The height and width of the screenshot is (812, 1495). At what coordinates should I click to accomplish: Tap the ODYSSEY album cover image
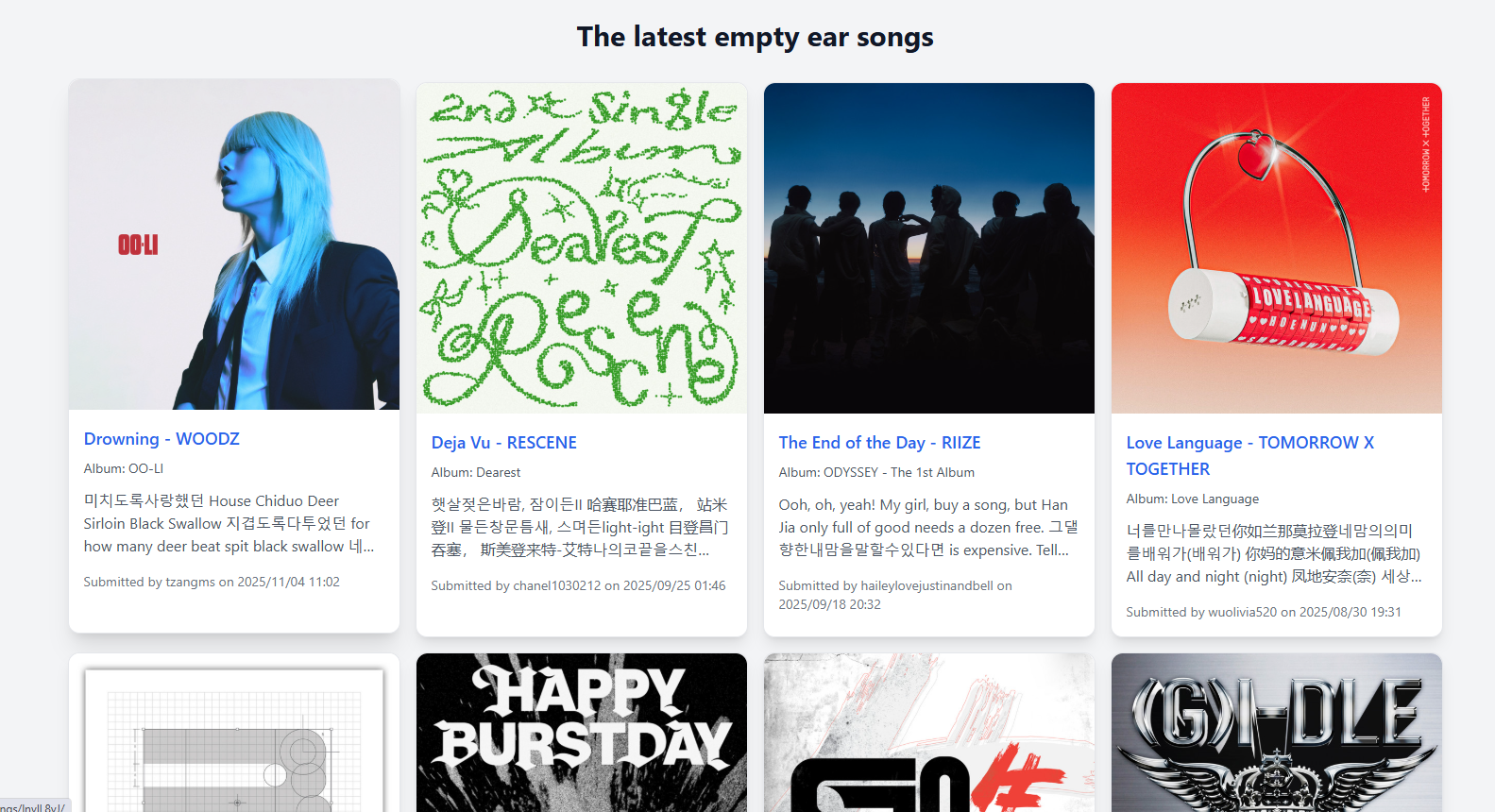click(929, 248)
